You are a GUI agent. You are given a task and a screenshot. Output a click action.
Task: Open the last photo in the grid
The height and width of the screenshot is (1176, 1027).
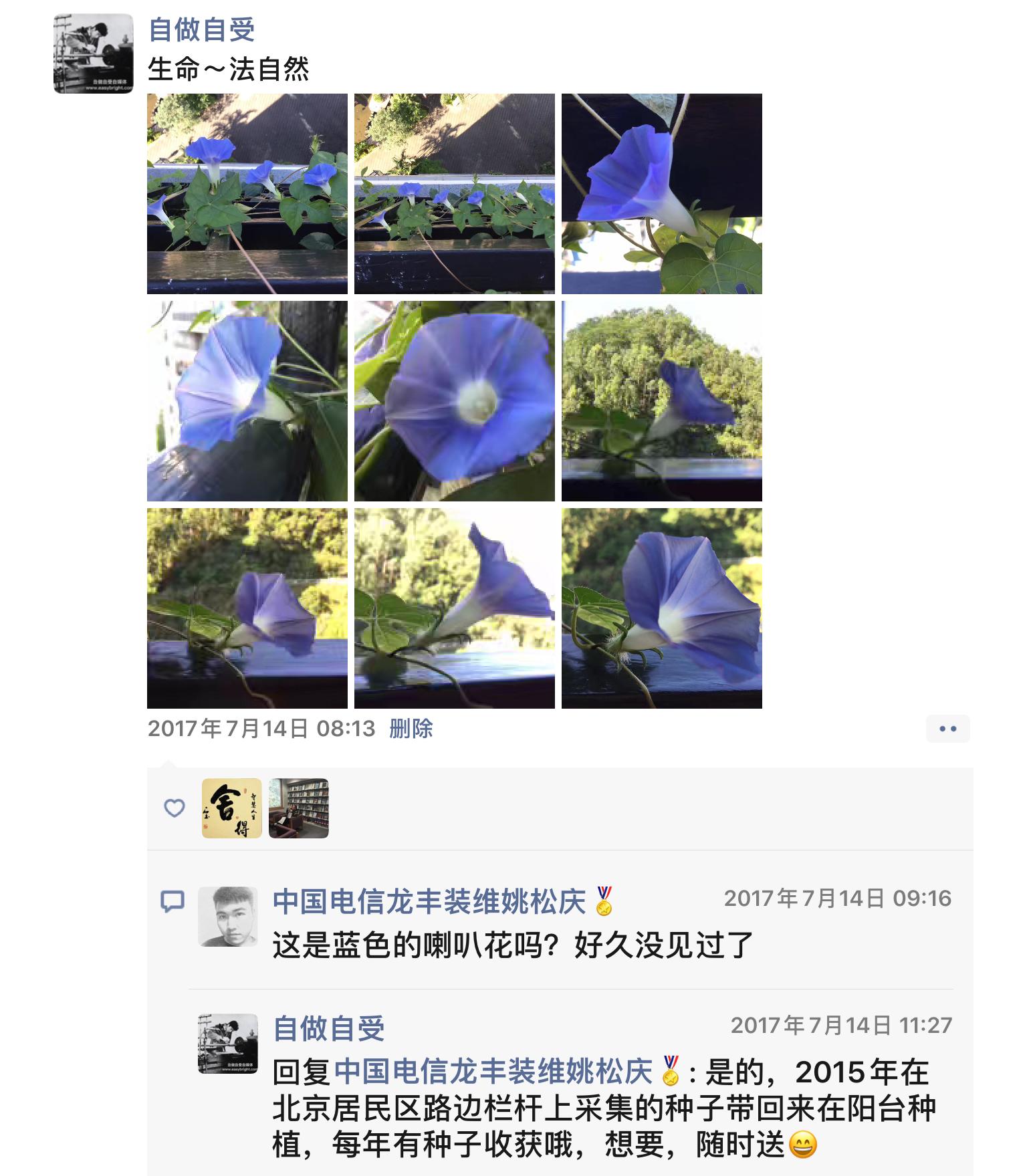click(x=661, y=608)
